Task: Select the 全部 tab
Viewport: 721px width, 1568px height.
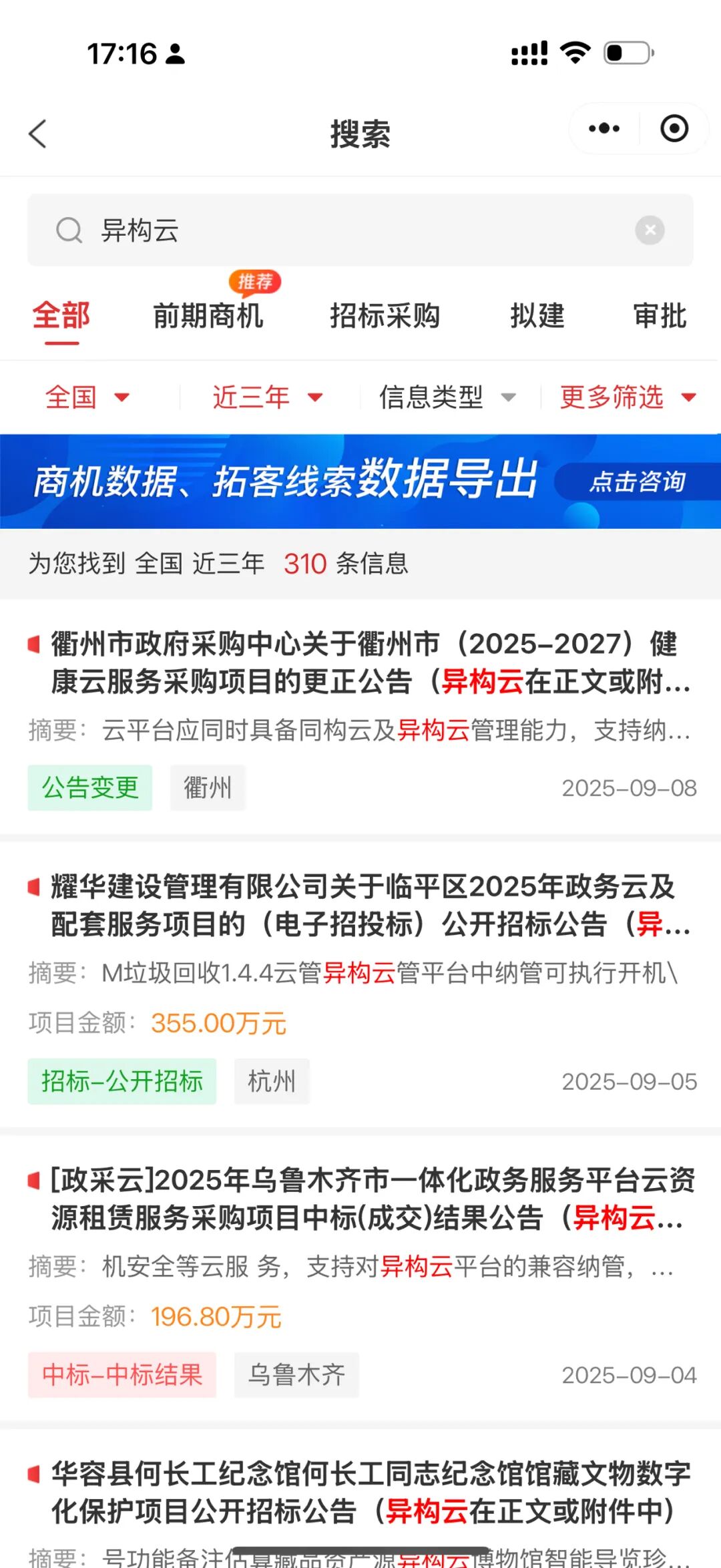Action: 61,316
